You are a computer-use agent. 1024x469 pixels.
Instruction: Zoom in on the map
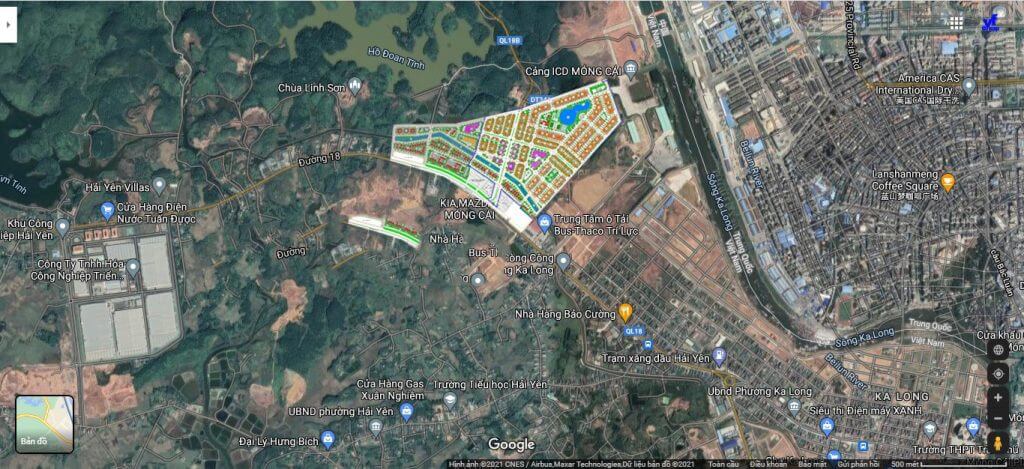pyautogui.click(x=997, y=398)
